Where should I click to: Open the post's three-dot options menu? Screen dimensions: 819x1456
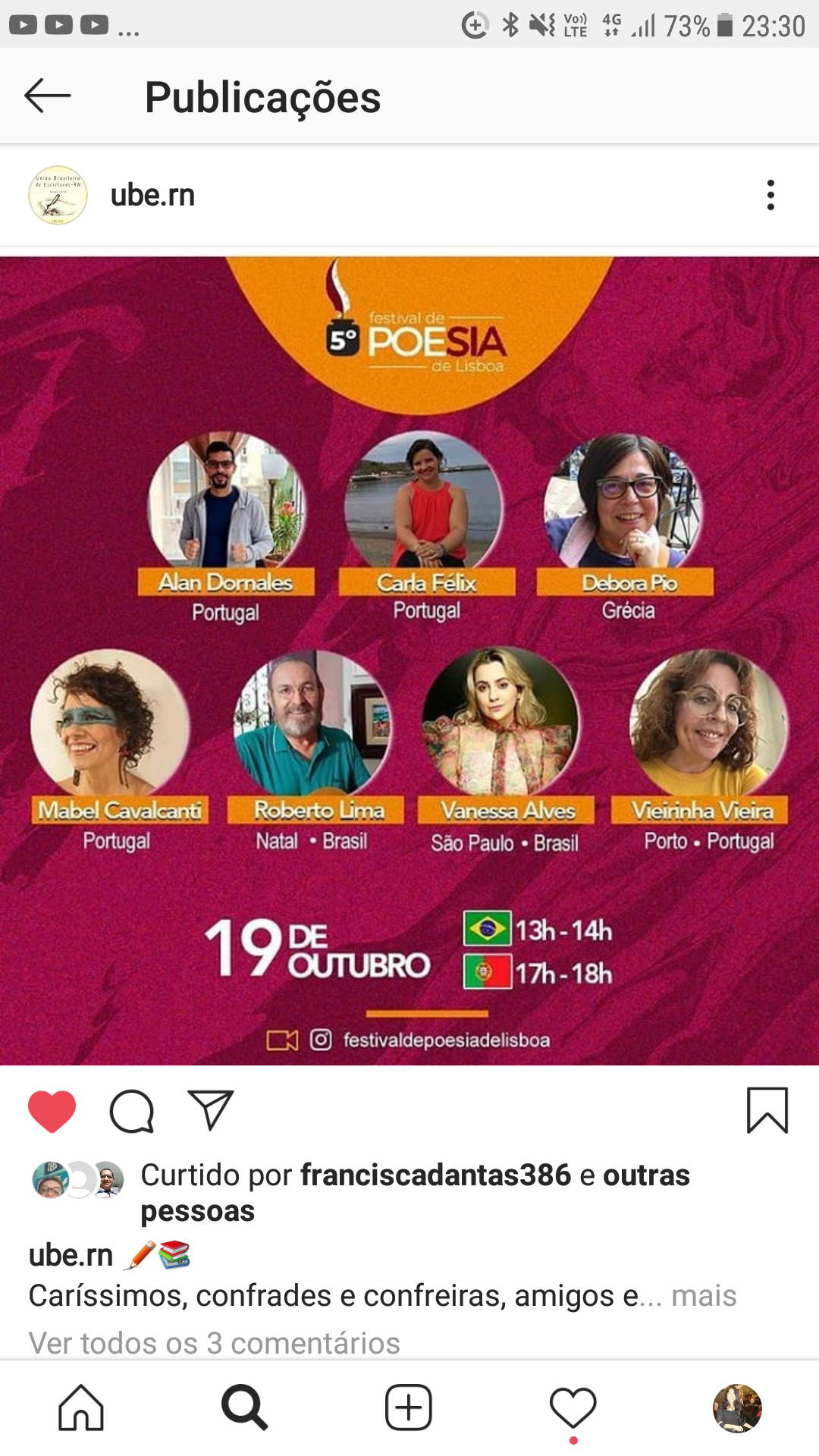(770, 196)
